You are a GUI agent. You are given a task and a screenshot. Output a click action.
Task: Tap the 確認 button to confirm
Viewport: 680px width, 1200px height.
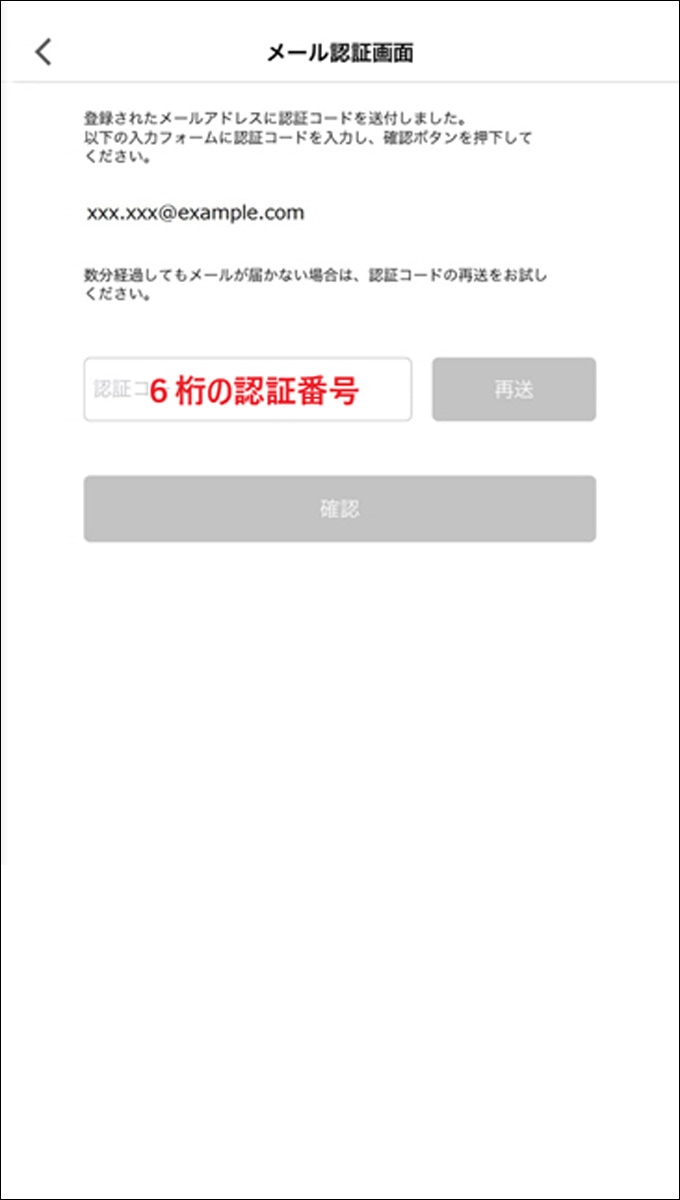[339, 509]
